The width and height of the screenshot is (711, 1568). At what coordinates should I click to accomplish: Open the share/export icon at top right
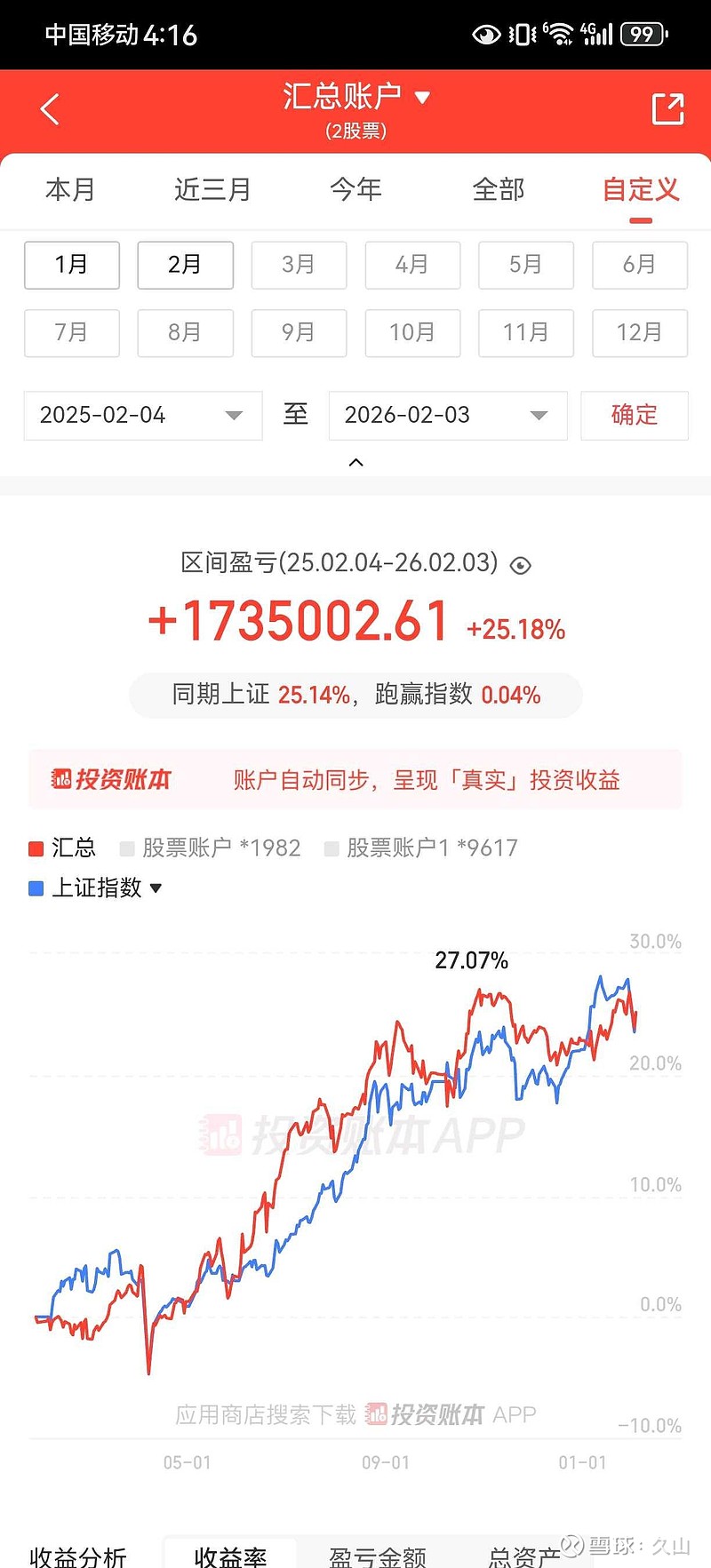pyautogui.click(x=667, y=107)
